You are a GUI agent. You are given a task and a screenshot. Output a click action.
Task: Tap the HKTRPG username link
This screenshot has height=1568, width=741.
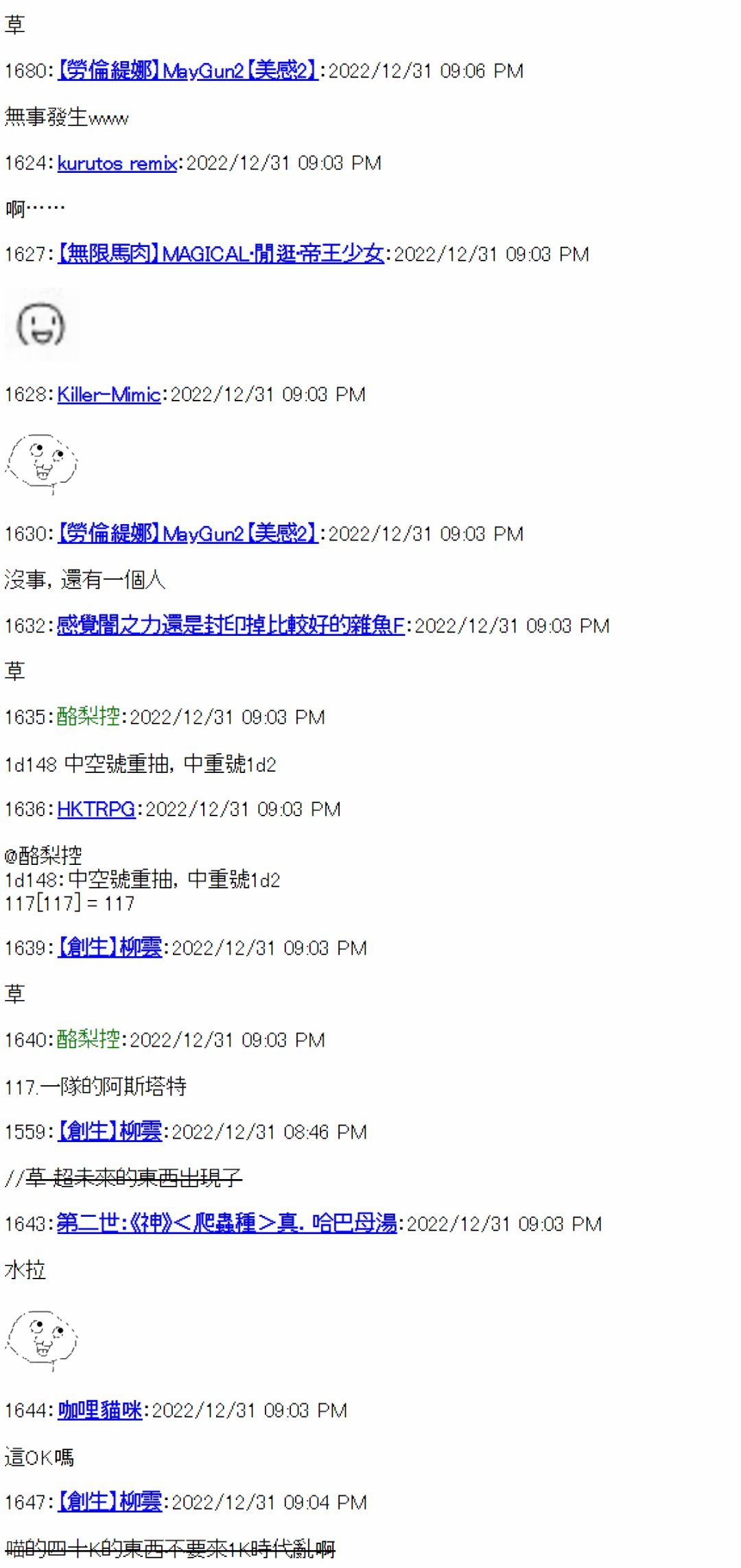96,809
